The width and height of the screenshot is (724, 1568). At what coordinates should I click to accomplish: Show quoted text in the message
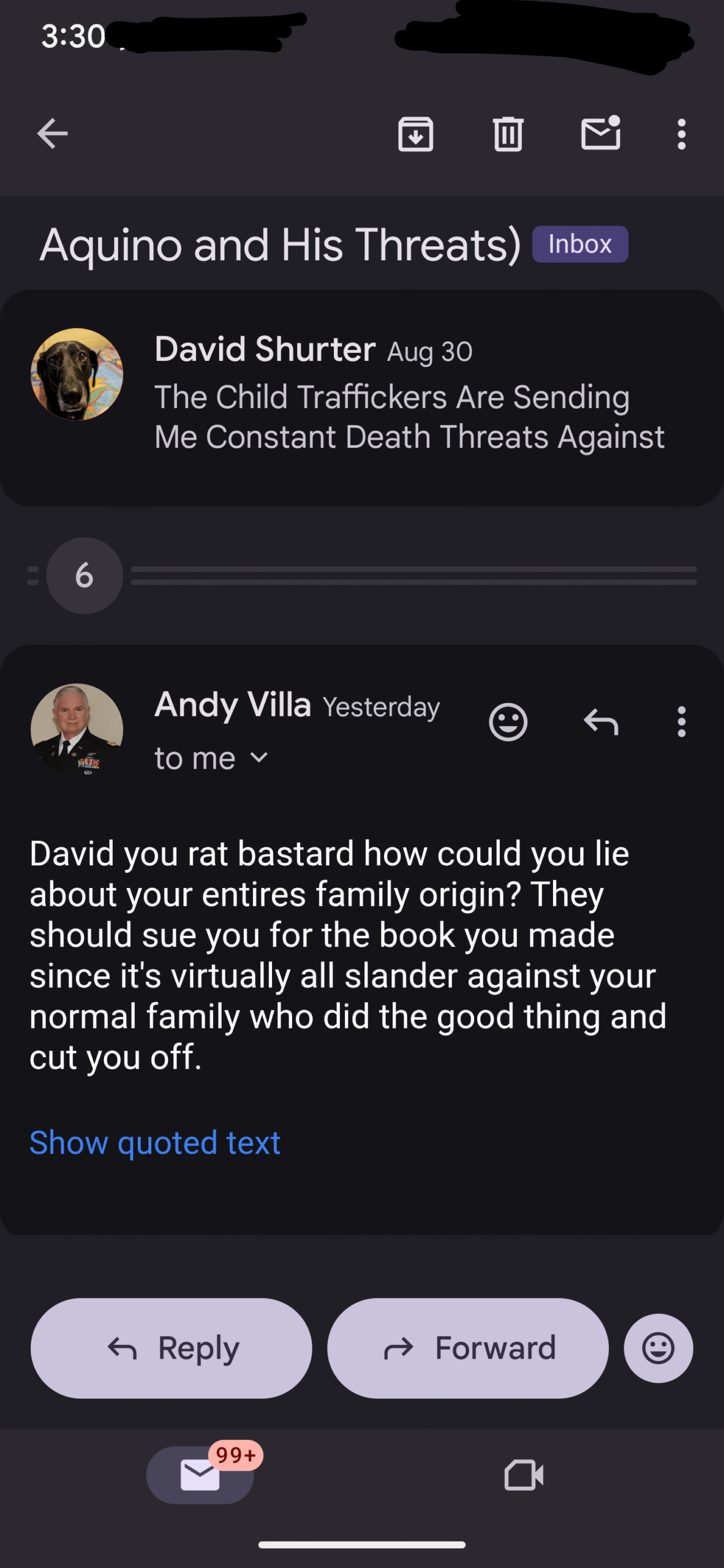click(x=155, y=1143)
